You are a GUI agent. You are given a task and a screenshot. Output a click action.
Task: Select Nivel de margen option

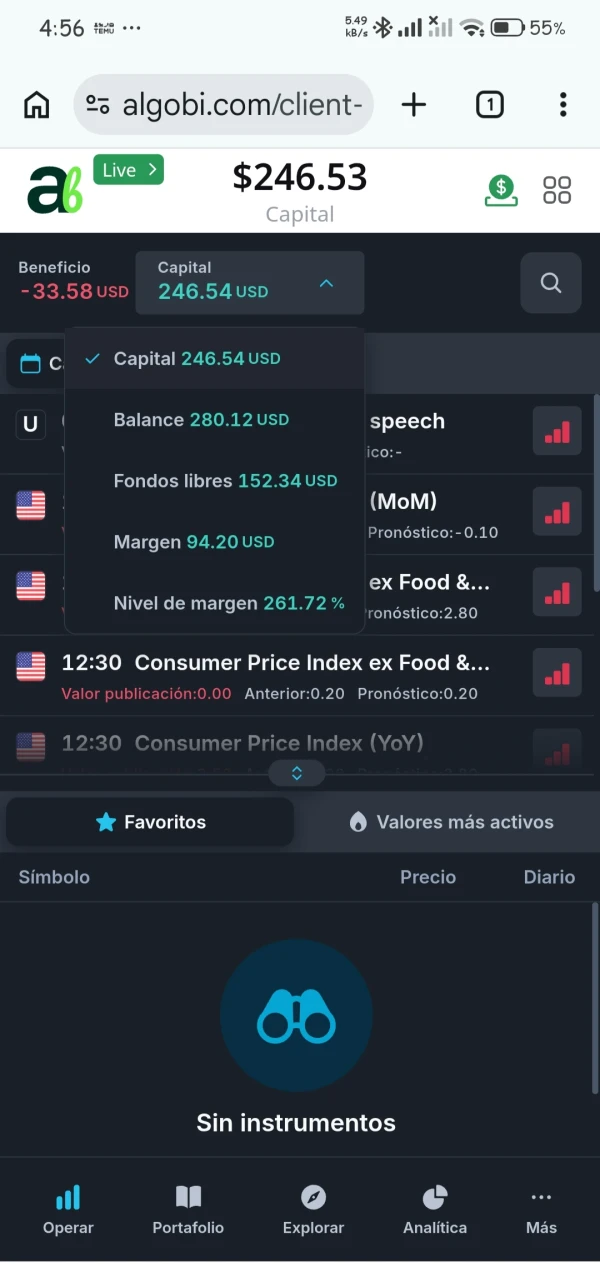click(x=215, y=603)
